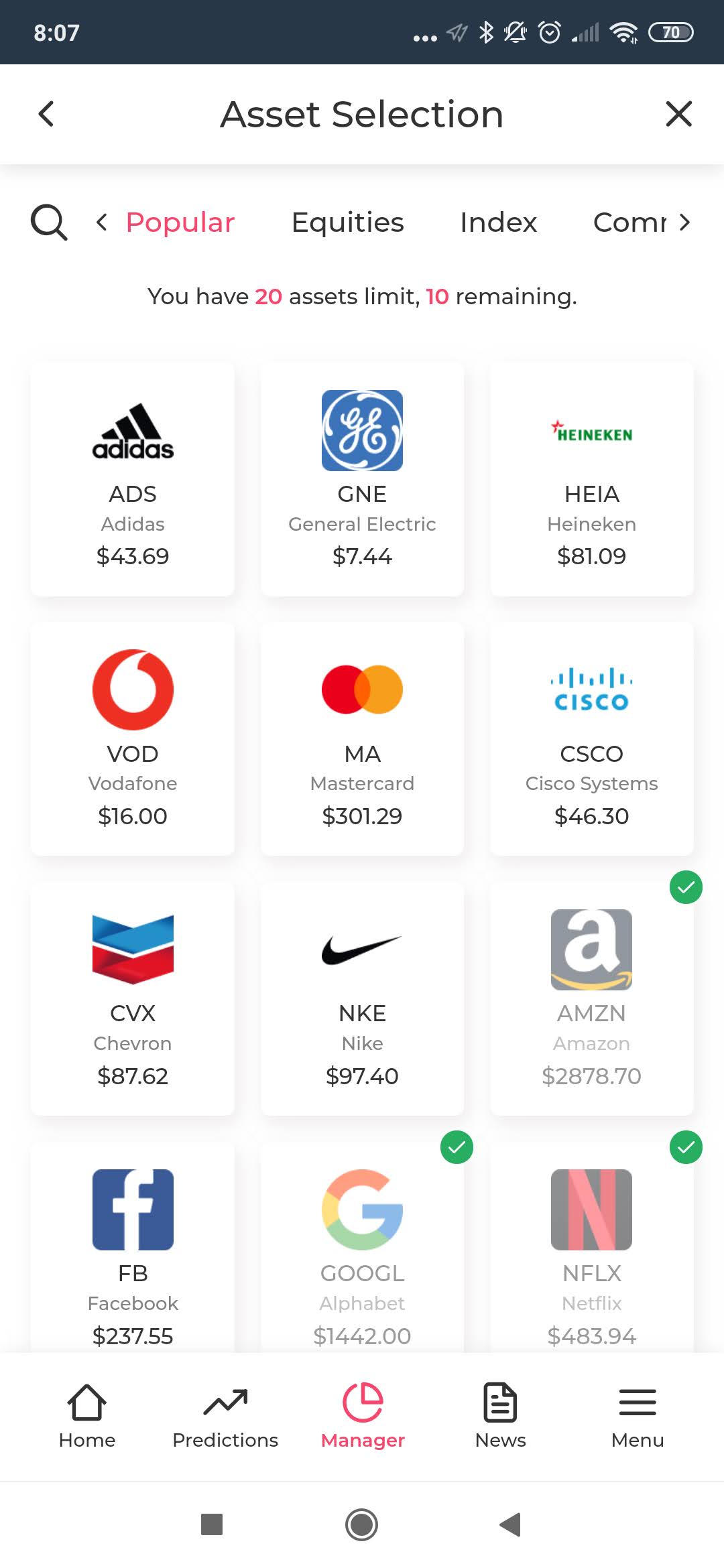The height and width of the screenshot is (1568, 724).
Task: Select the Adidas ADS card
Action: point(133,479)
